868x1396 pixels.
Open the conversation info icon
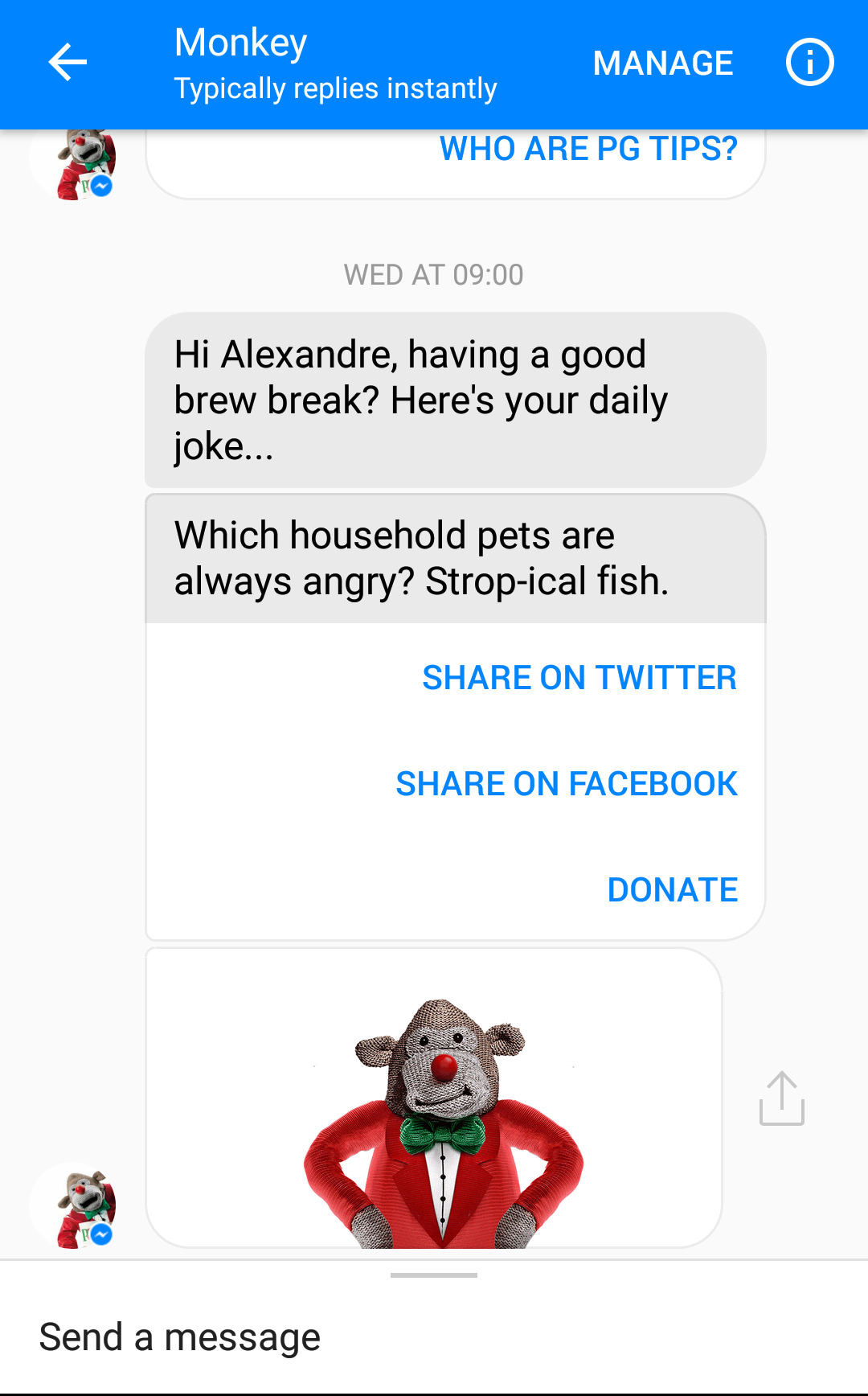coord(809,63)
